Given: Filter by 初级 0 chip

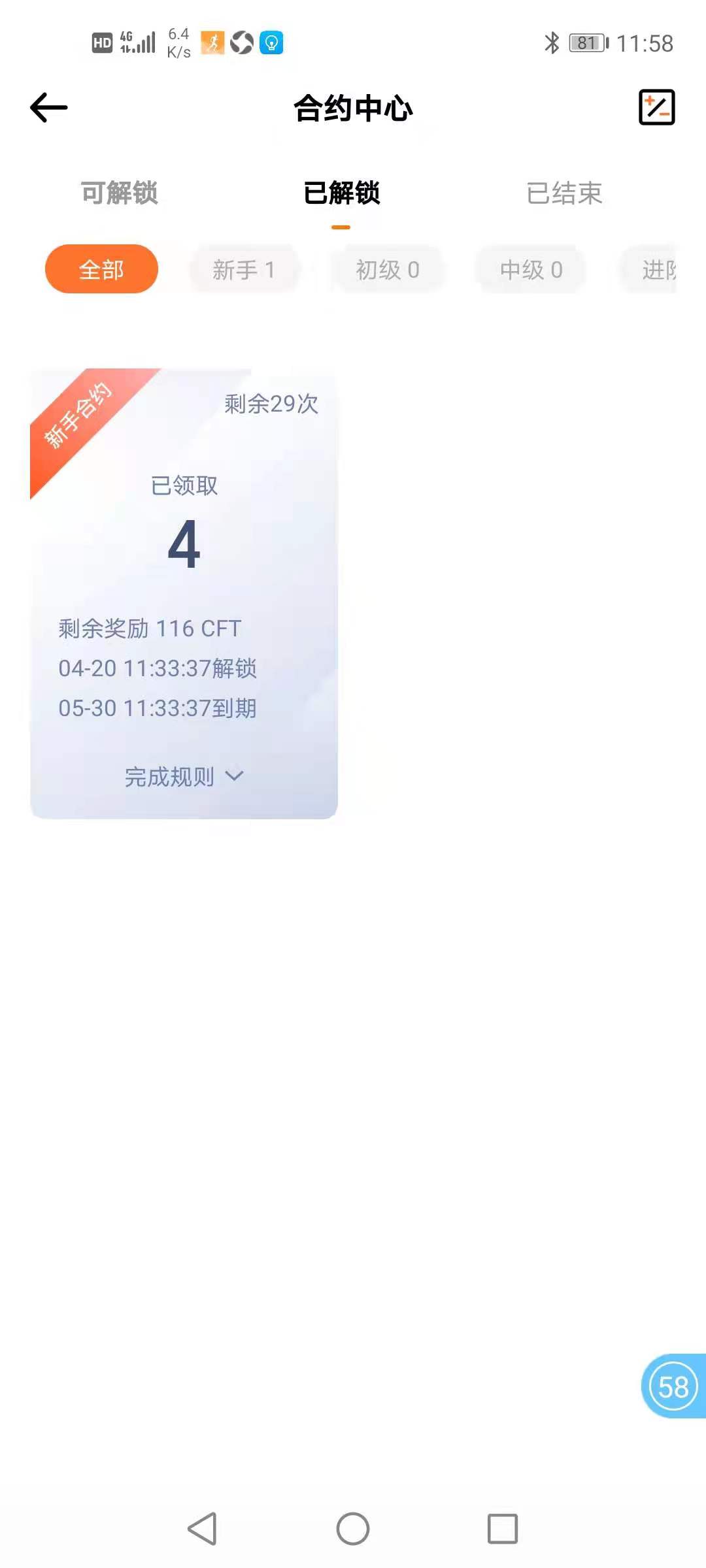Looking at the screenshot, I should click(x=387, y=269).
